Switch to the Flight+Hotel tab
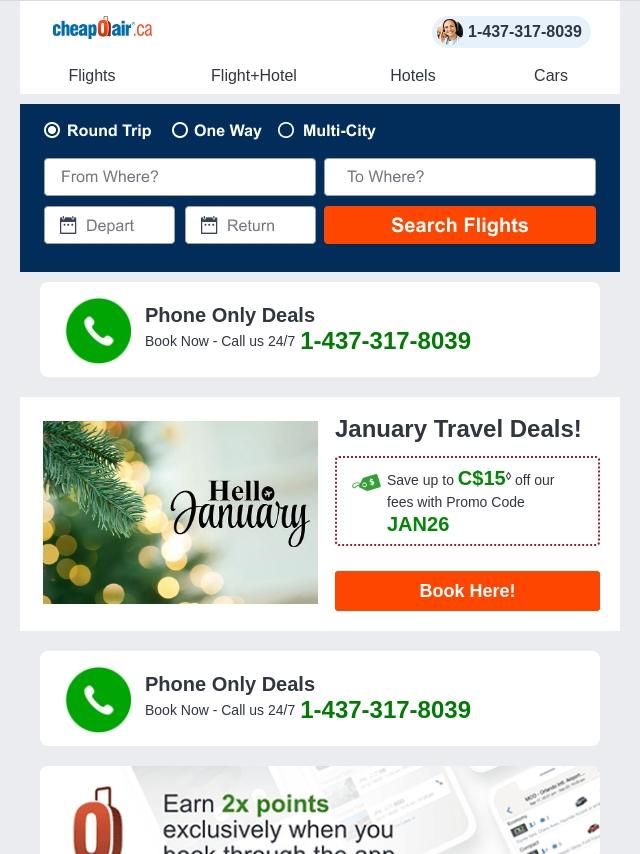The height and width of the screenshot is (854, 640). tap(253, 75)
